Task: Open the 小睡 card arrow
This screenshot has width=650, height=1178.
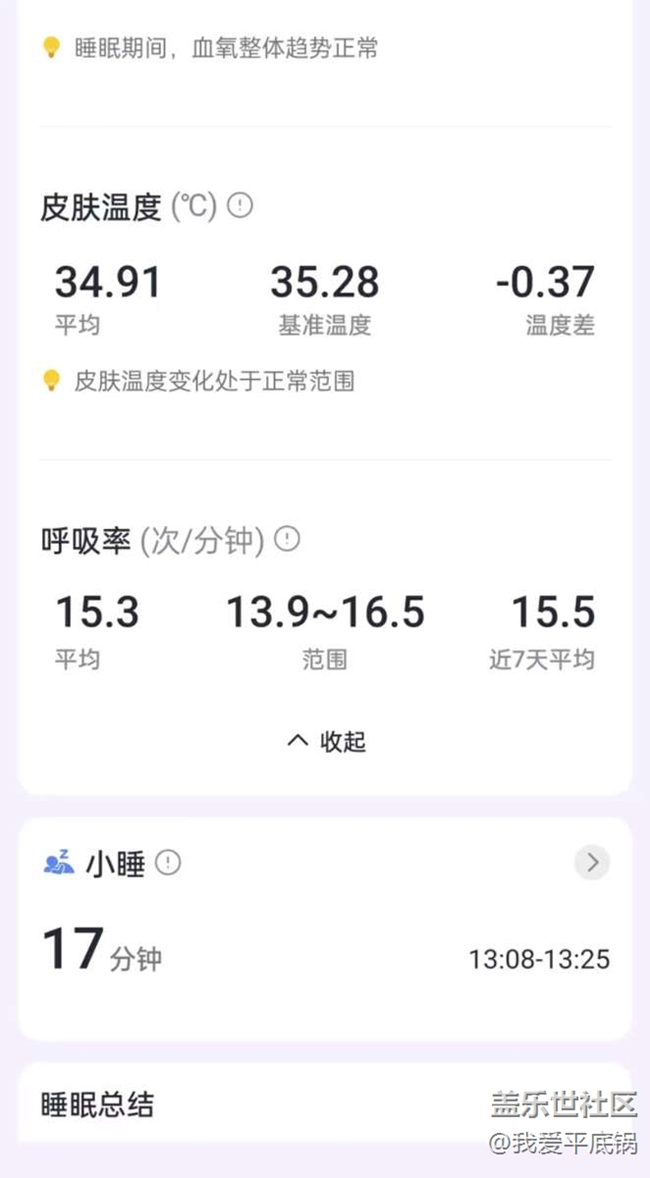Action: 592,863
